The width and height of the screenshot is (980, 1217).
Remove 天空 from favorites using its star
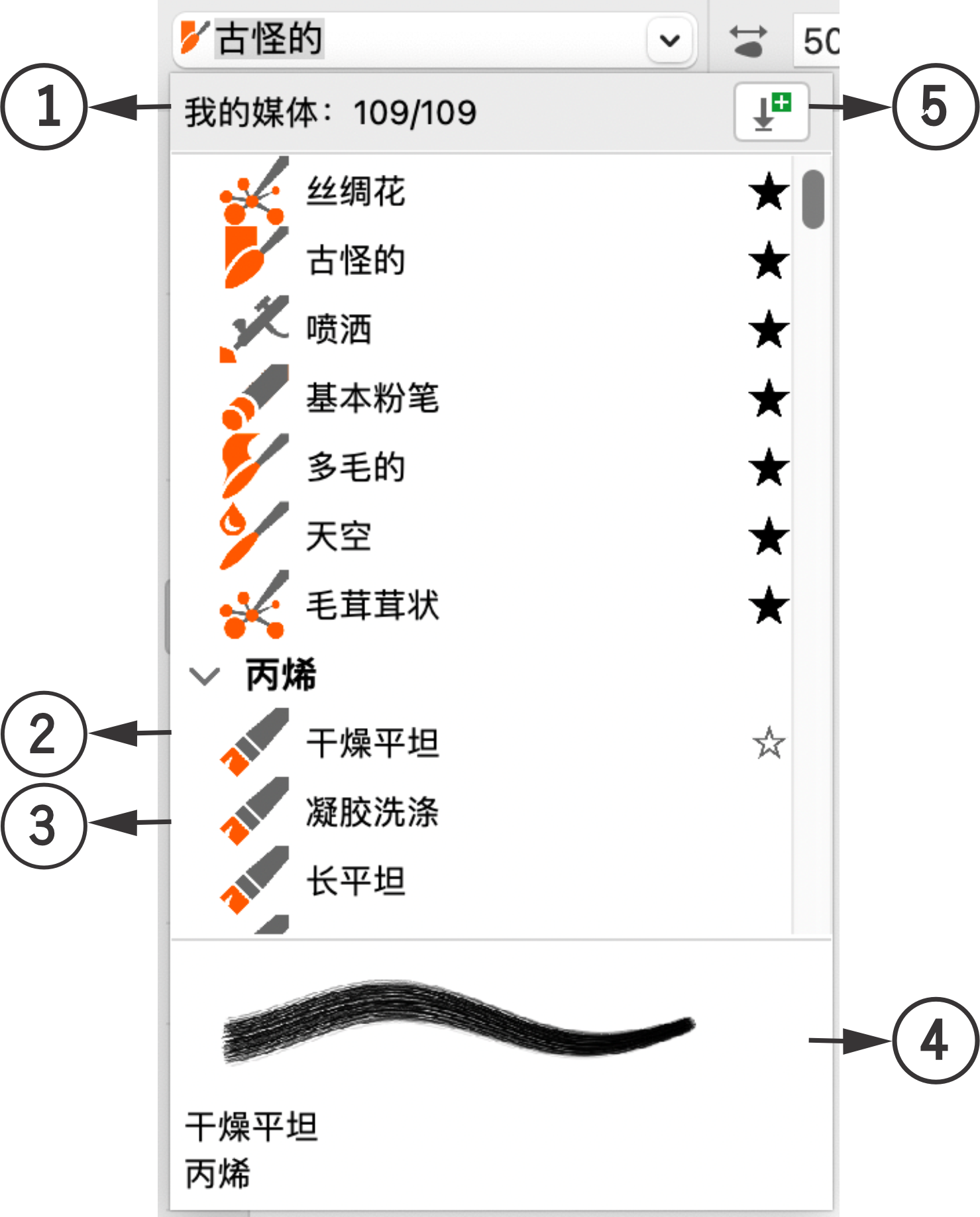769,536
